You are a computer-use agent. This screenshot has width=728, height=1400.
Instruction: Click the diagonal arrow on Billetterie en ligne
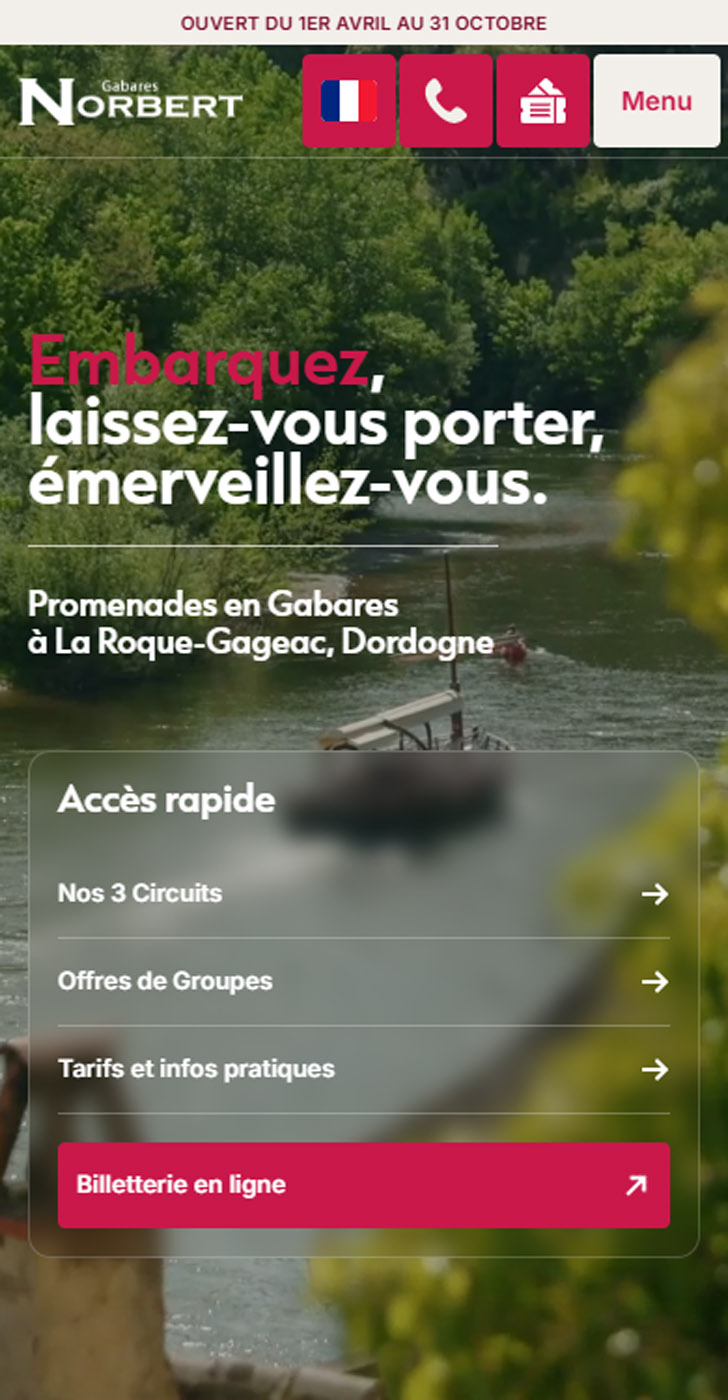point(634,1186)
